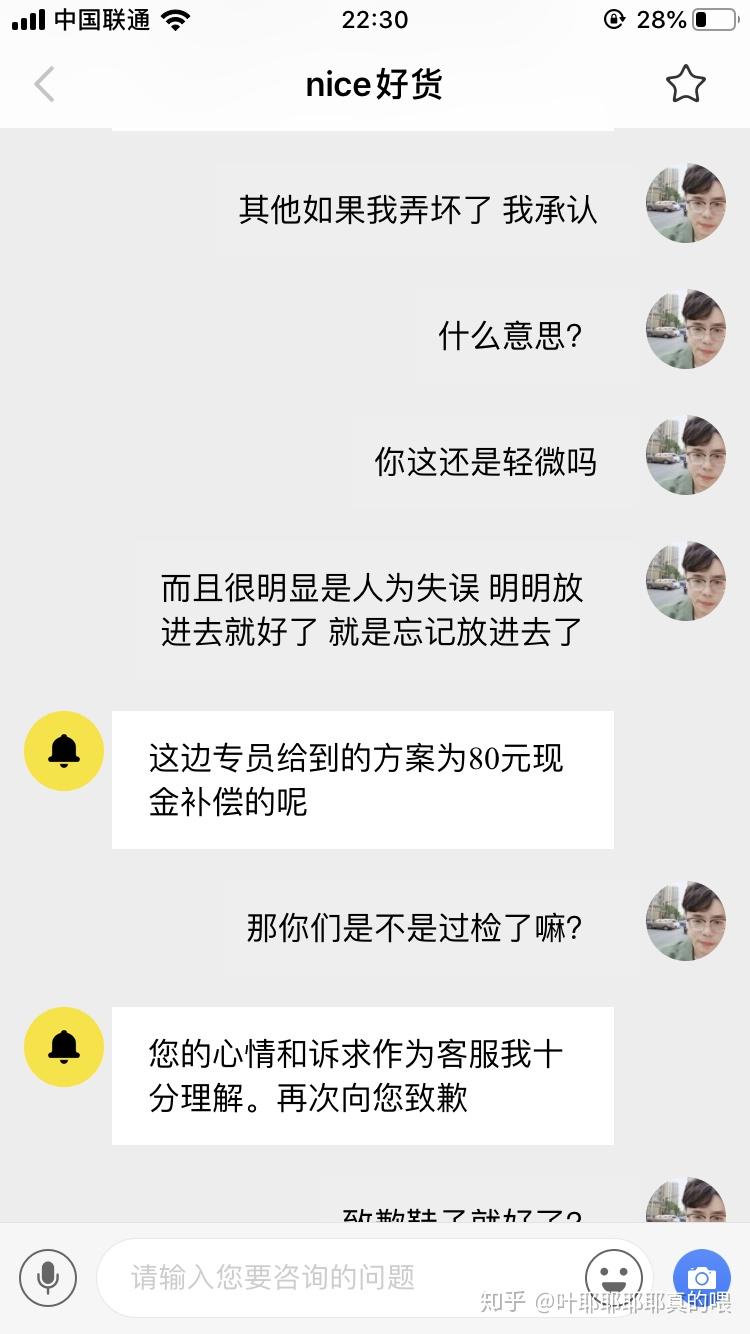Image resolution: width=750 pixels, height=1334 pixels.
Task: Go back from the nice好货 chat
Action: point(44,85)
